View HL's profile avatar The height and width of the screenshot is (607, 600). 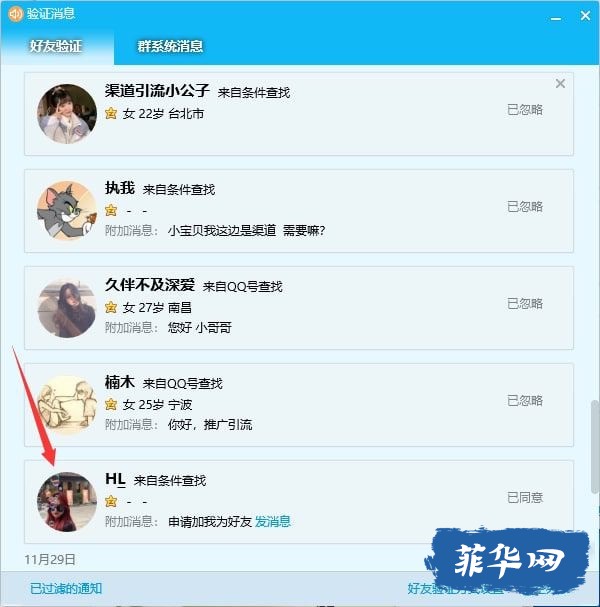pos(66,502)
